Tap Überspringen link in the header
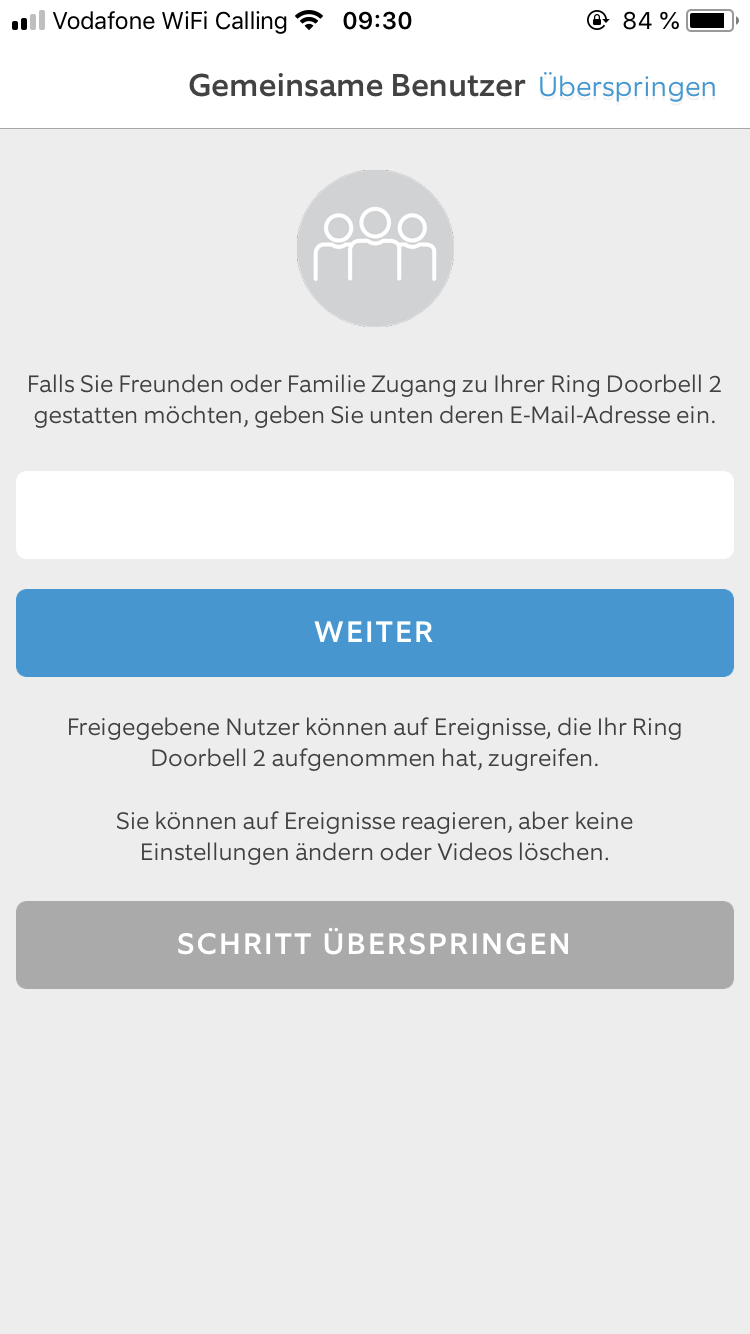The image size is (750, 1334). (x=627, y=87)
